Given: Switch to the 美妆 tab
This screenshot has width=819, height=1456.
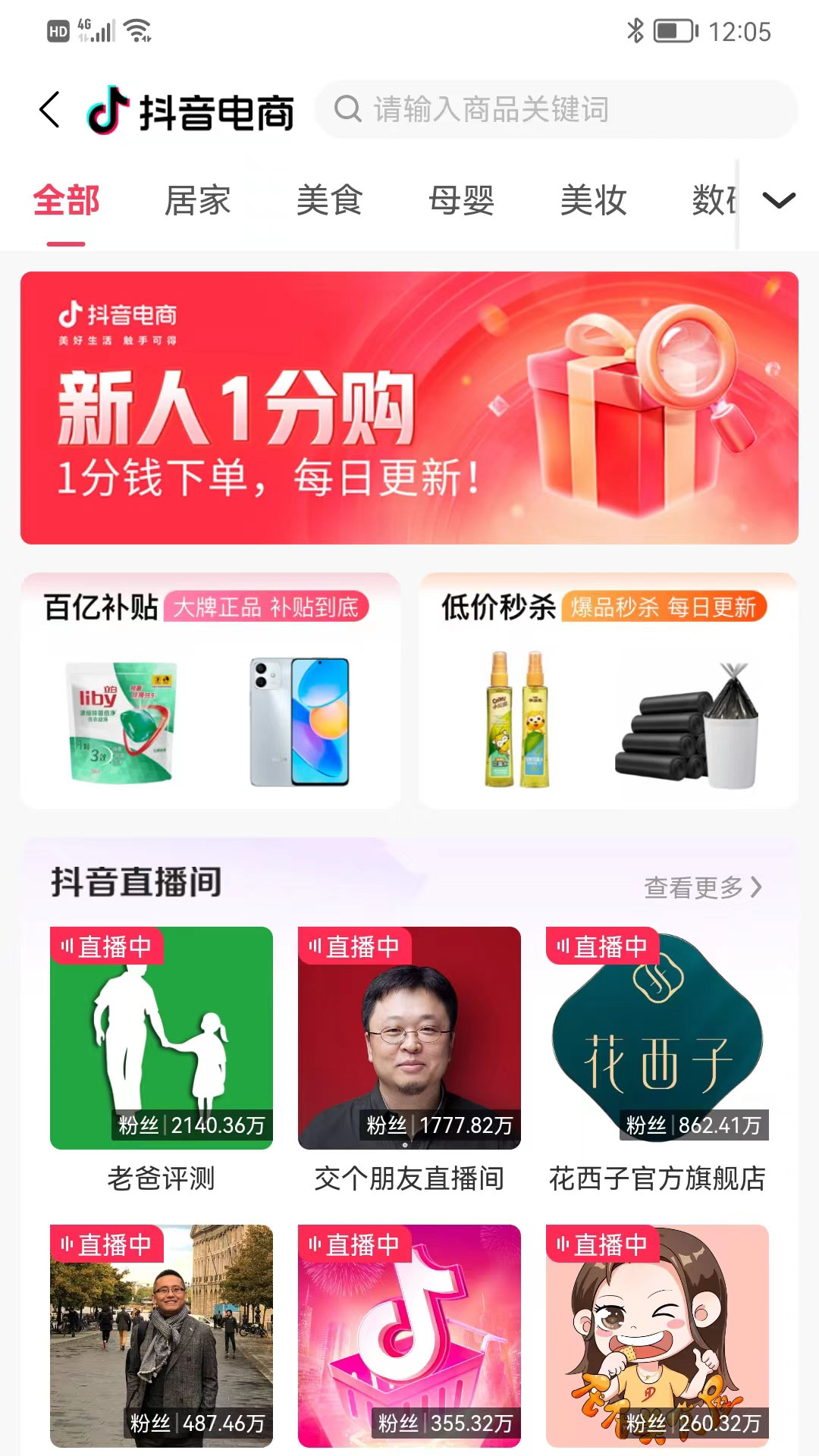Looking at the screenshot, I should coord(593,201).
